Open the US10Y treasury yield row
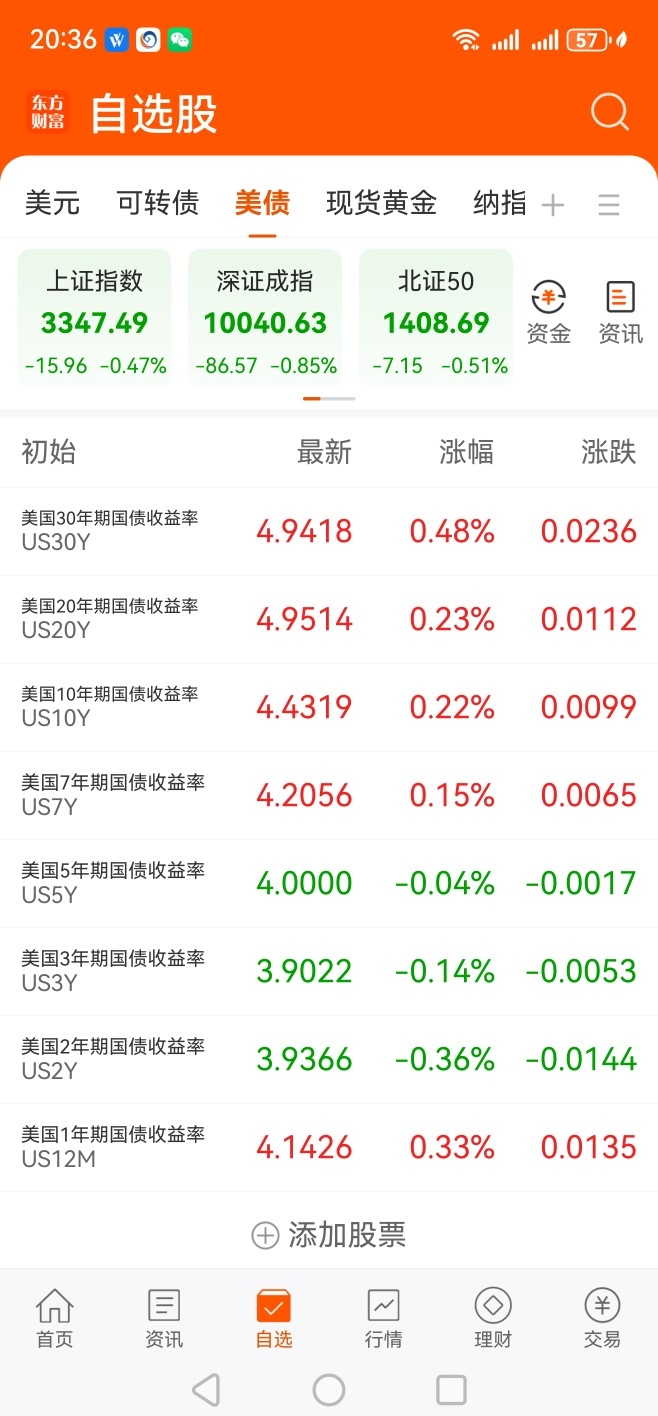 (x=329, y=707)
